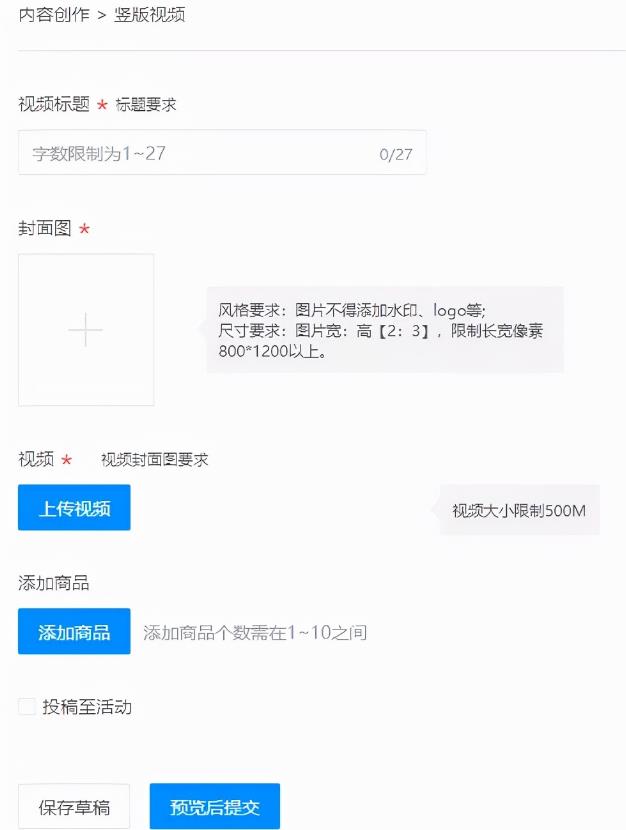The image size is (626, 830).
Task: Tap the 上传视频 upload button
Action: pos(74,508)
